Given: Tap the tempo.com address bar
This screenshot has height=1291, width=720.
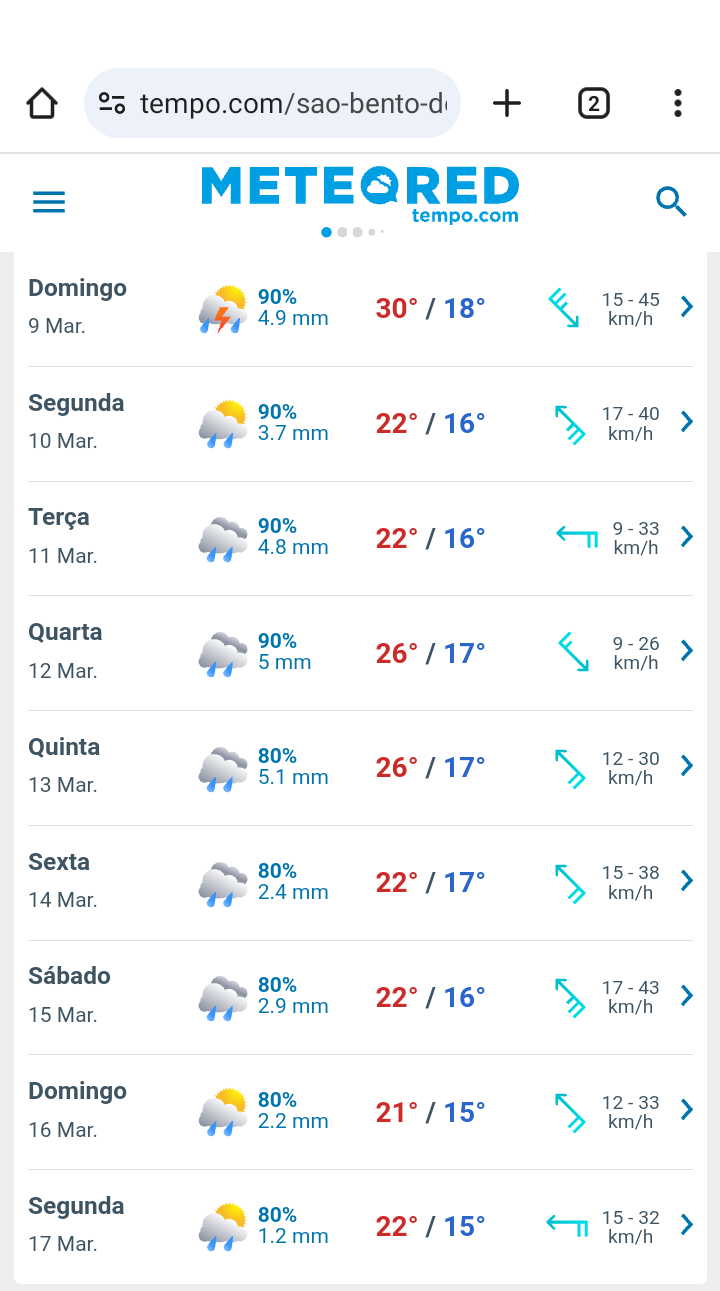Looking at the screenshot, I should point(272,103).
